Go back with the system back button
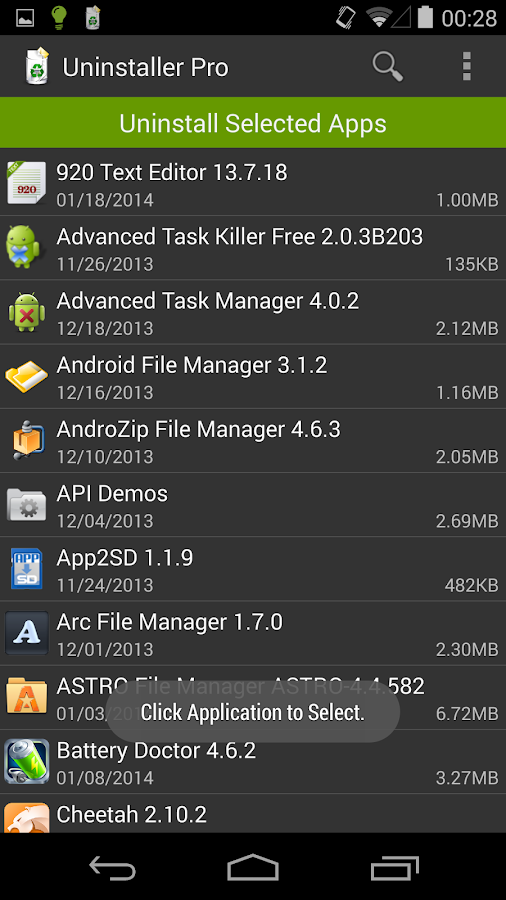Viewport: 506px width, 900px height. pyautogui.click(x=112, y=867)
